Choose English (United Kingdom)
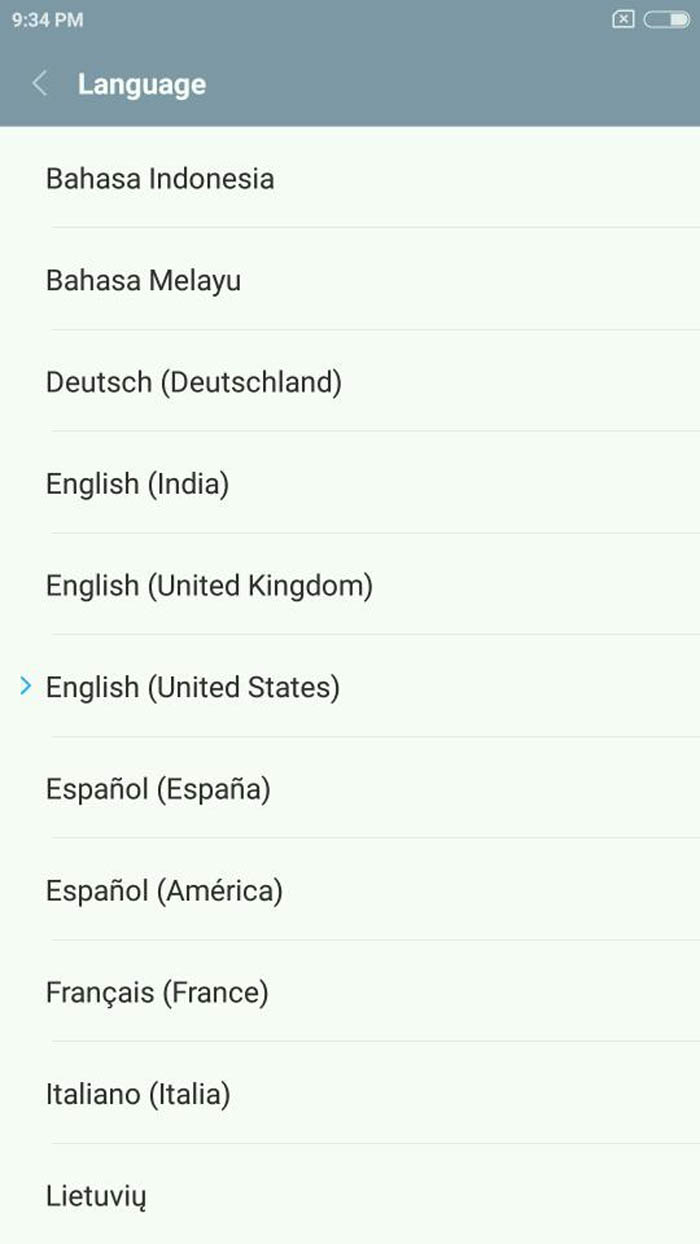 point(209,586)
